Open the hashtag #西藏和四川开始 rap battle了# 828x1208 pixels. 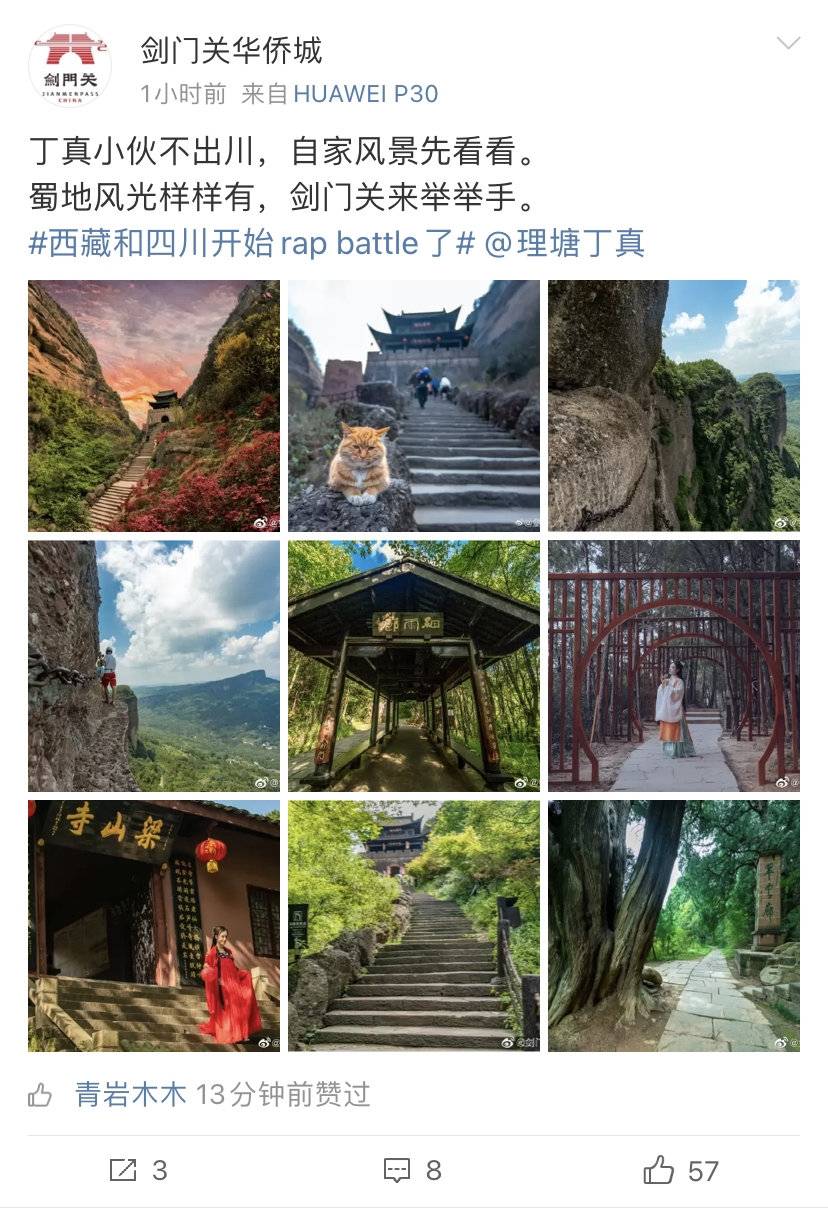pos(251,243)
